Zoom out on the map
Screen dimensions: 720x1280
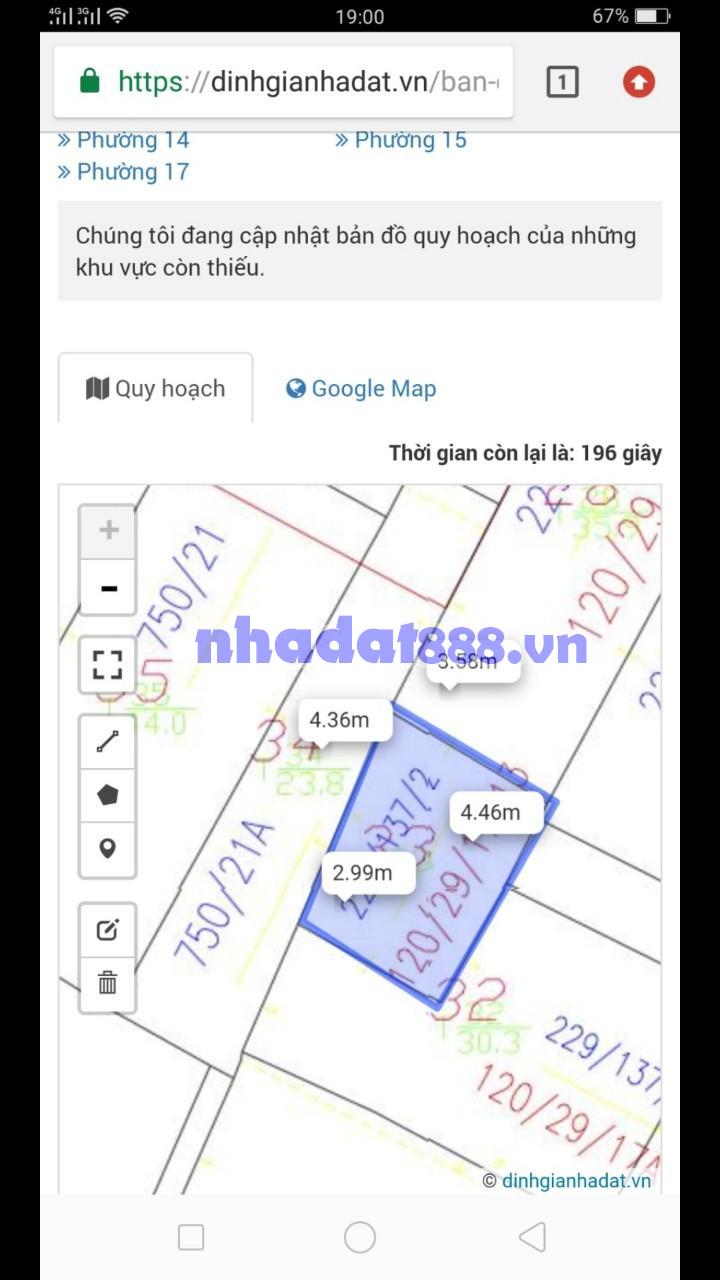point(108,588)
